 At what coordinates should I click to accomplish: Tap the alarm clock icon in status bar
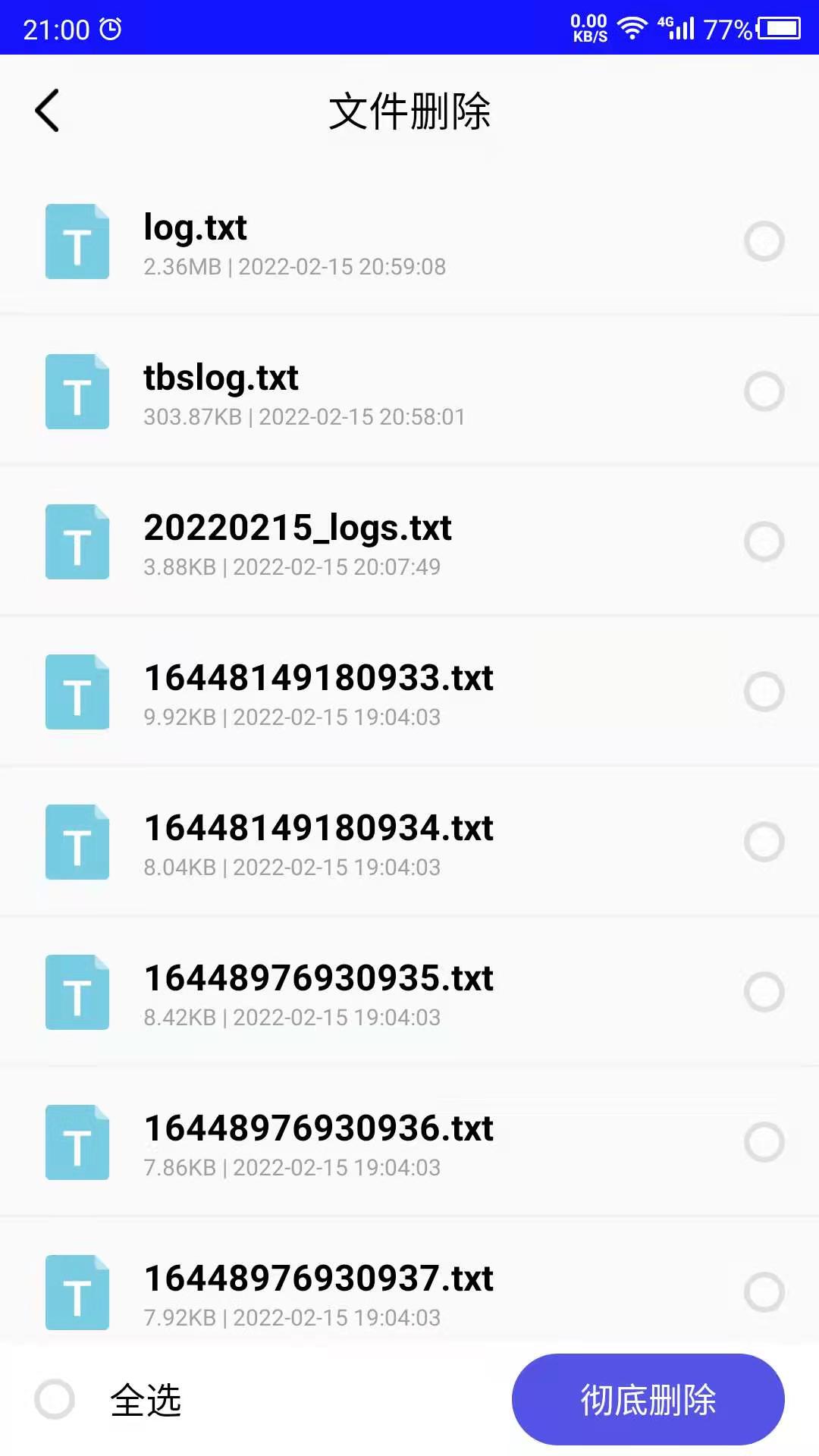[110, 27]
